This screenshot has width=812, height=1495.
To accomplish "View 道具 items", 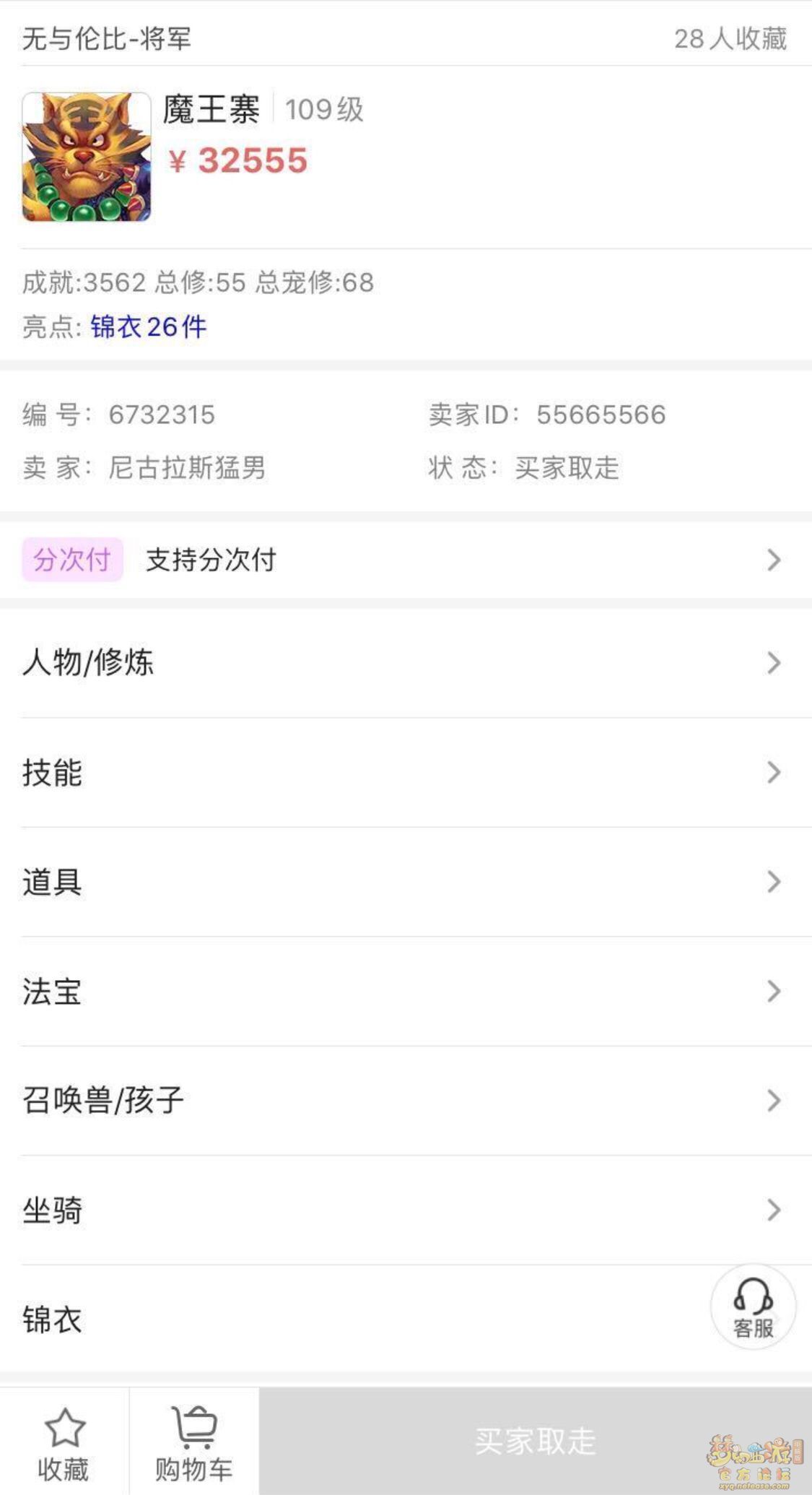I will click(404, 882).
